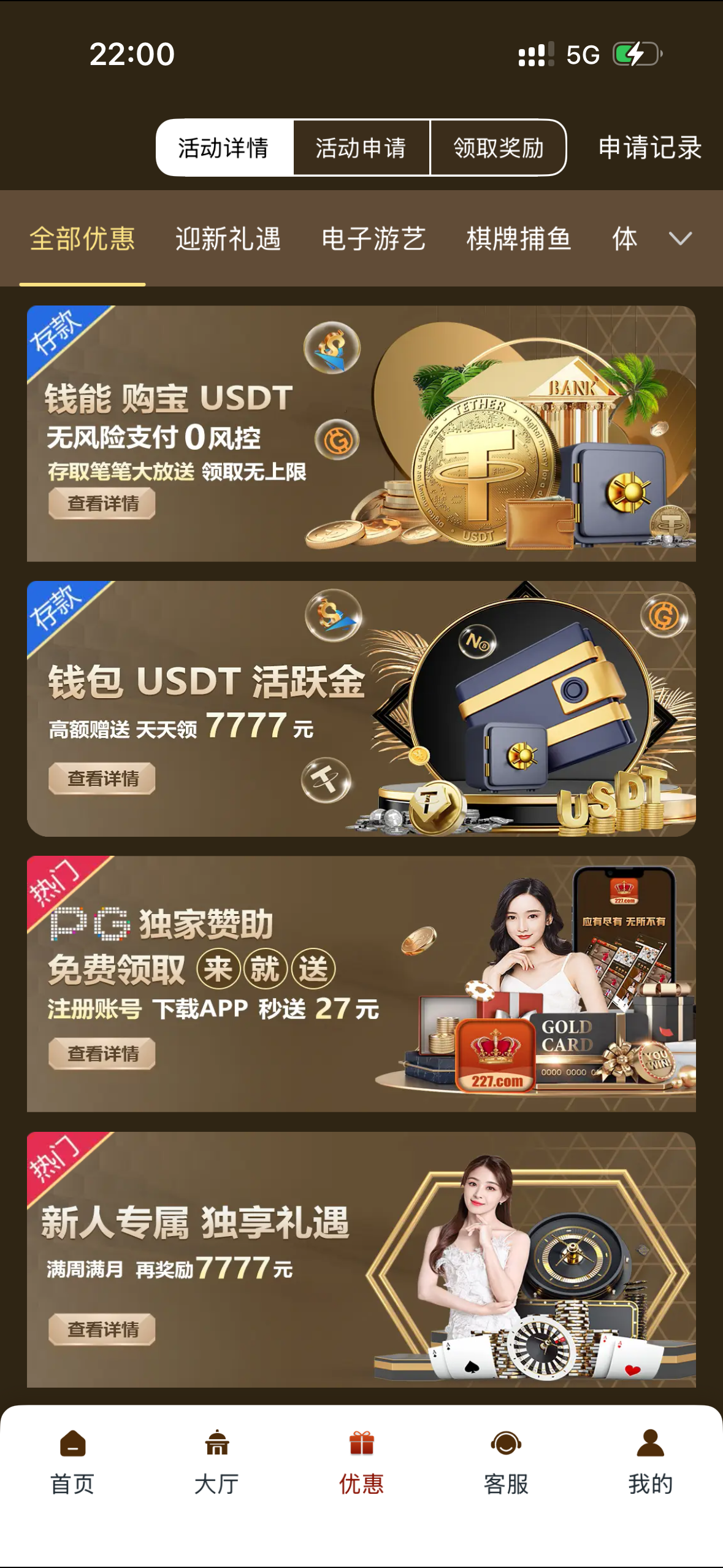Select the 申请记录 menu item

point(650,147)
